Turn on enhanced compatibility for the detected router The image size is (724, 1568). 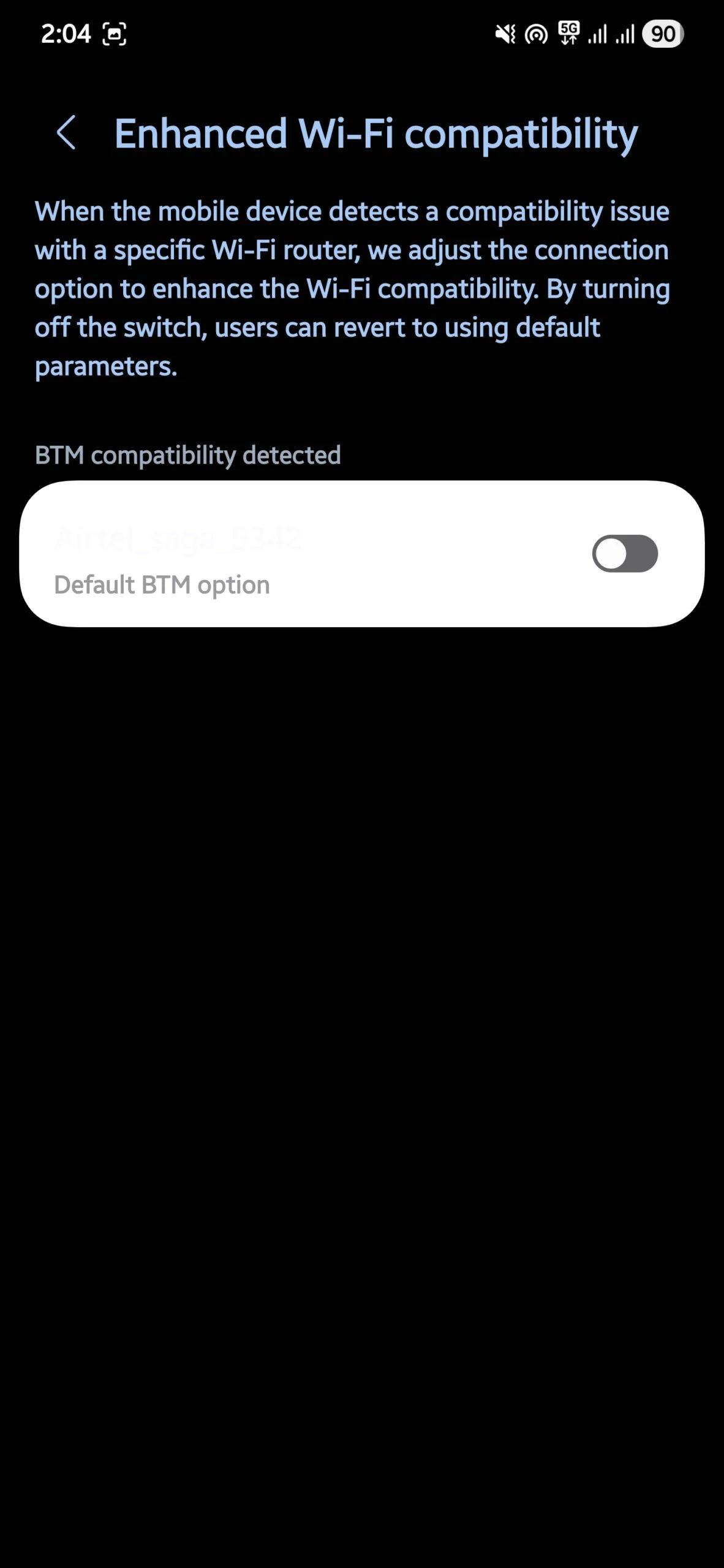coord(626,553)
